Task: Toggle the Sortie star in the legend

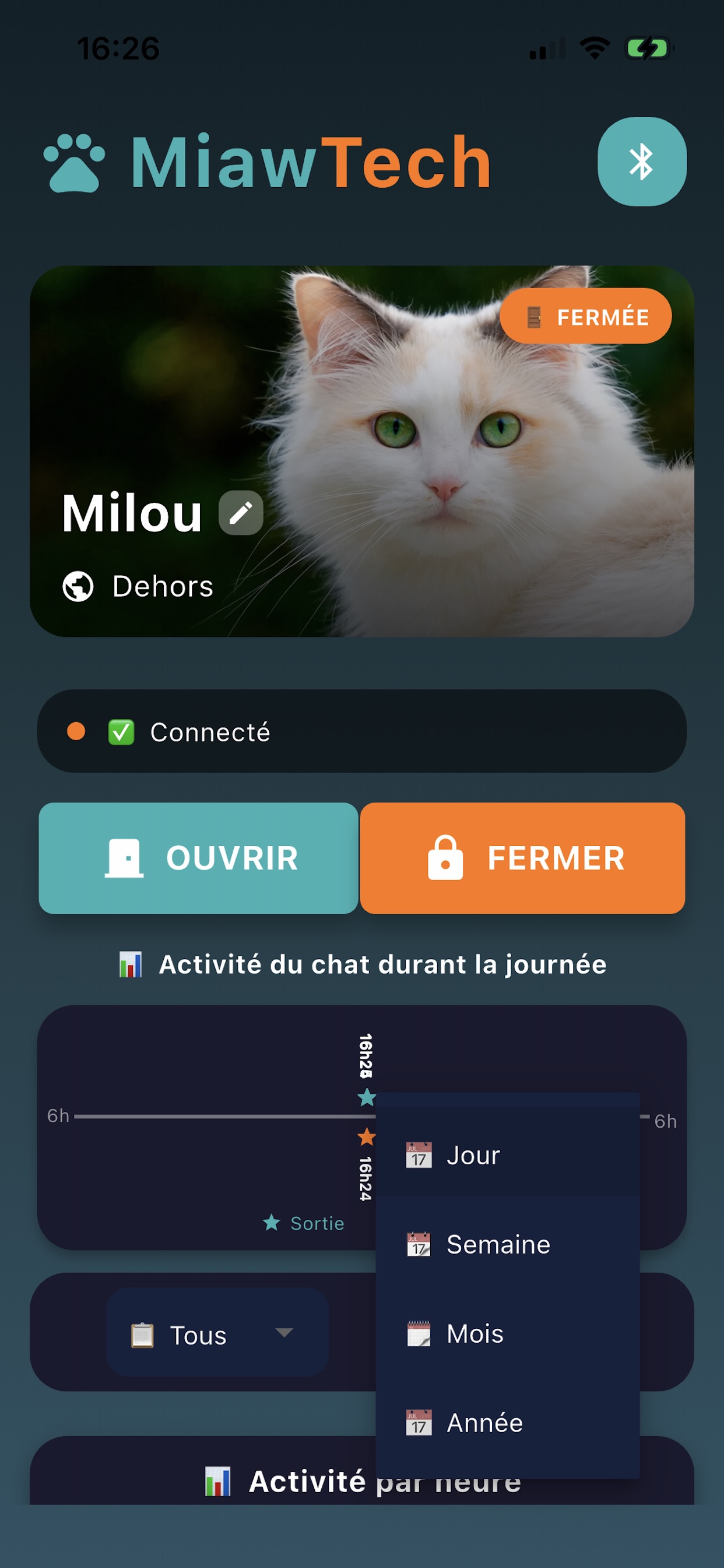Action: click(272, 1223)
